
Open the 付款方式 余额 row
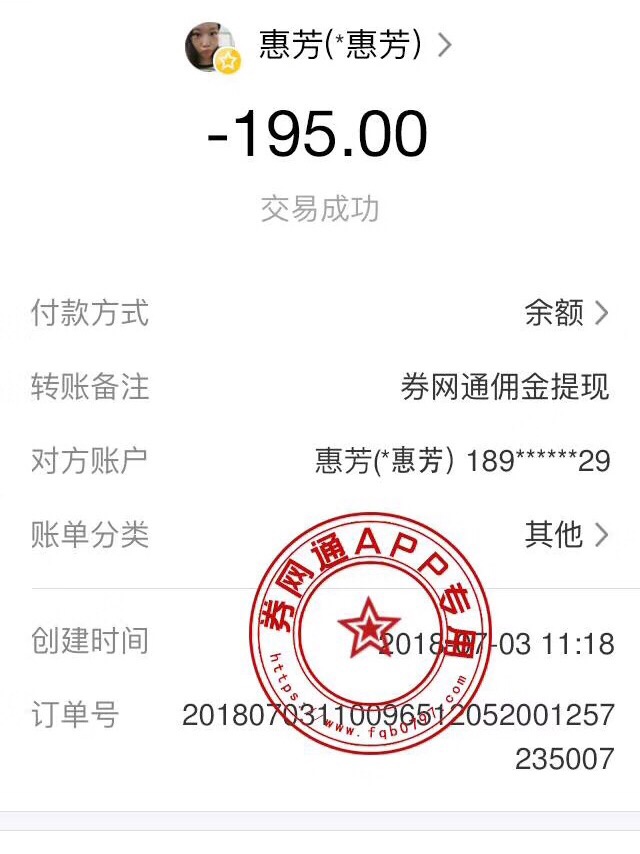pos(565,313)
